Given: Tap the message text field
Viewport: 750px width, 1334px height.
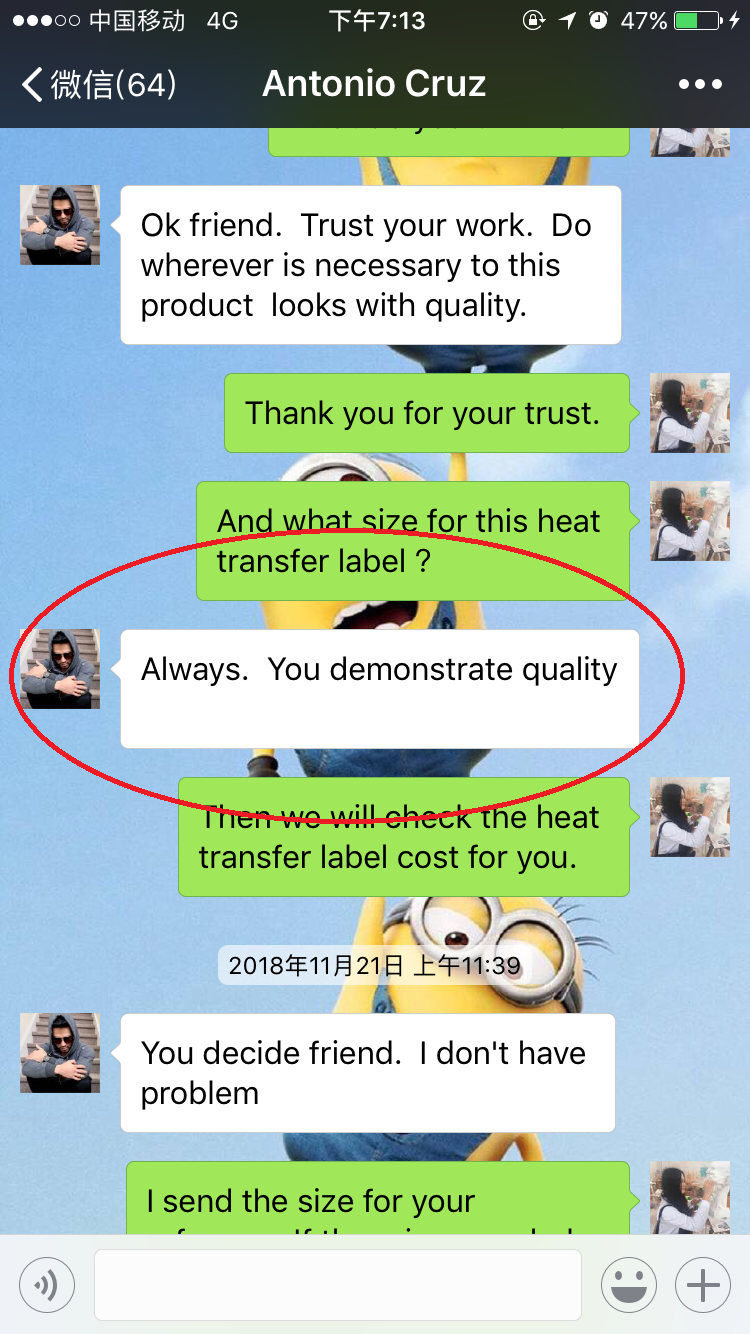Looking at the screenshot, I should 338,1285.
